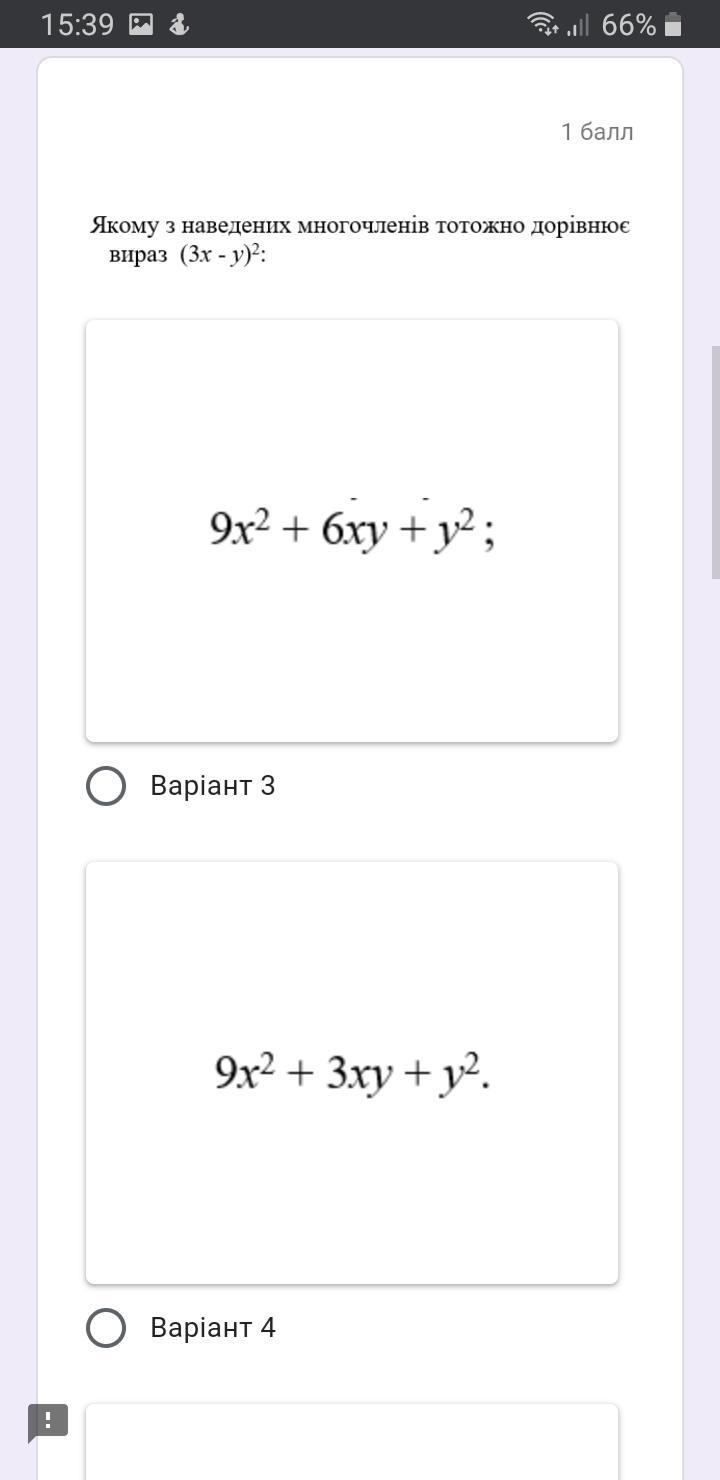720x1480 pixels.
Task: Open the 9x² + 3xy + y² answer image
Action: click(352, 1073)
